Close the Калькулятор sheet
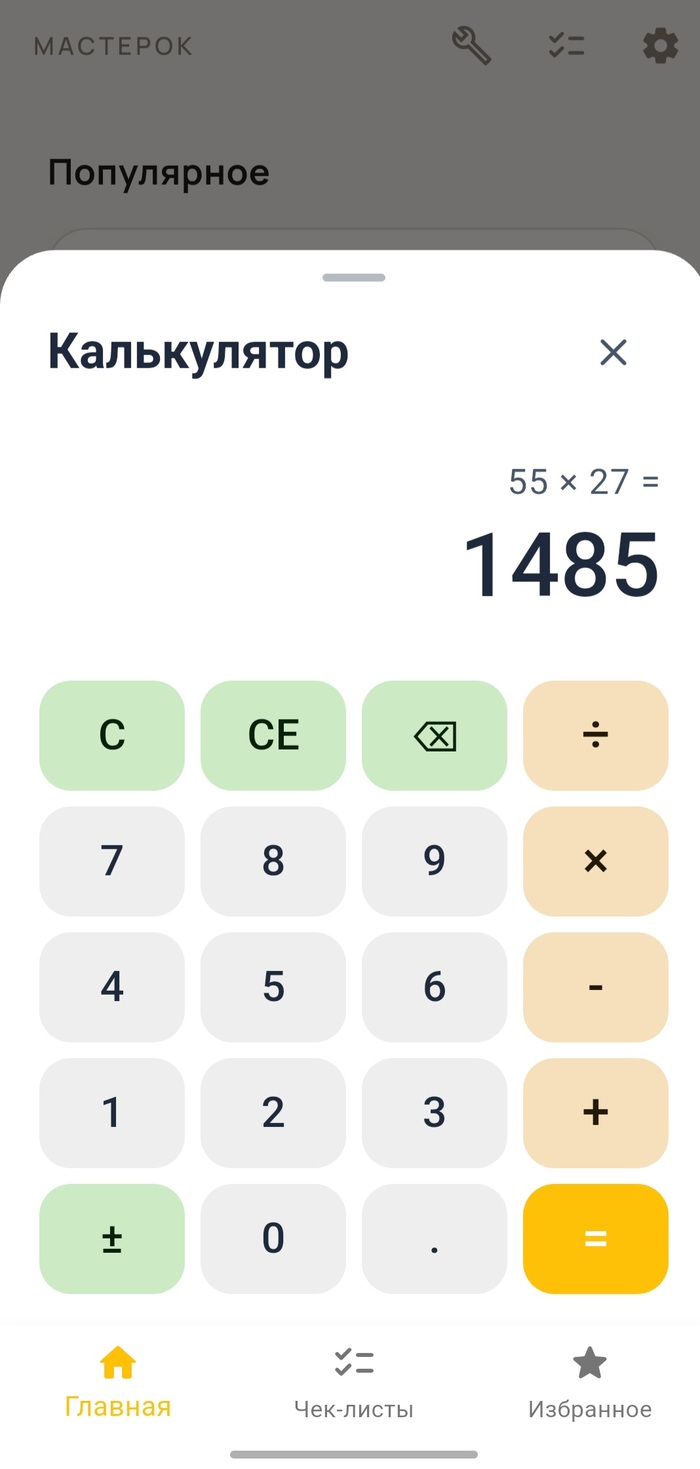 [x=612, y=352]
